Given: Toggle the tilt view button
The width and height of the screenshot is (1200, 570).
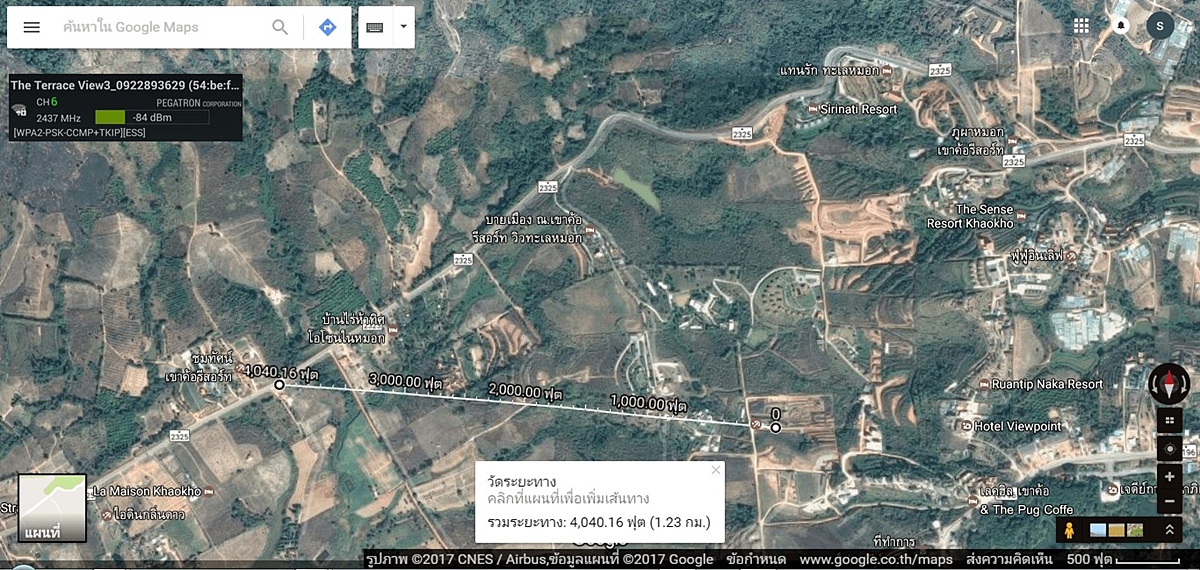Looking at the screenshot, I should (x=1169, y=422).
